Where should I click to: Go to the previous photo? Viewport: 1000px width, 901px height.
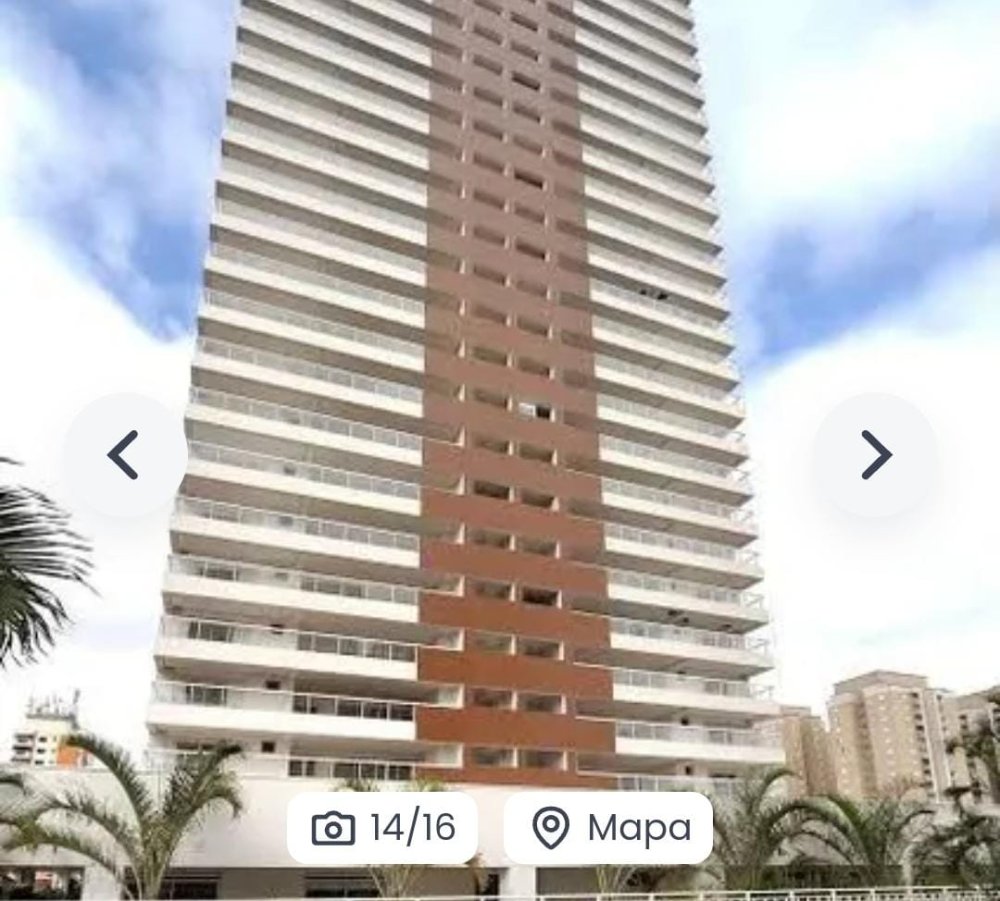[124, 455]
